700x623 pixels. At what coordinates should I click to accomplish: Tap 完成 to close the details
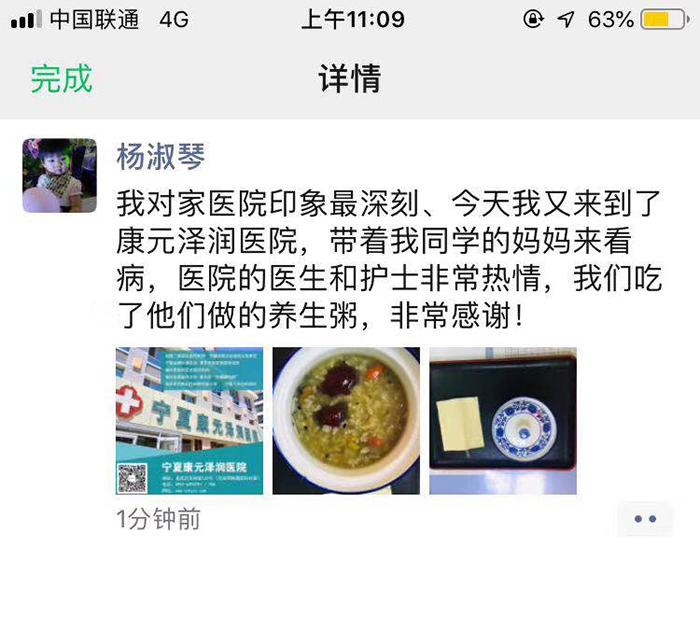point(61,79)
